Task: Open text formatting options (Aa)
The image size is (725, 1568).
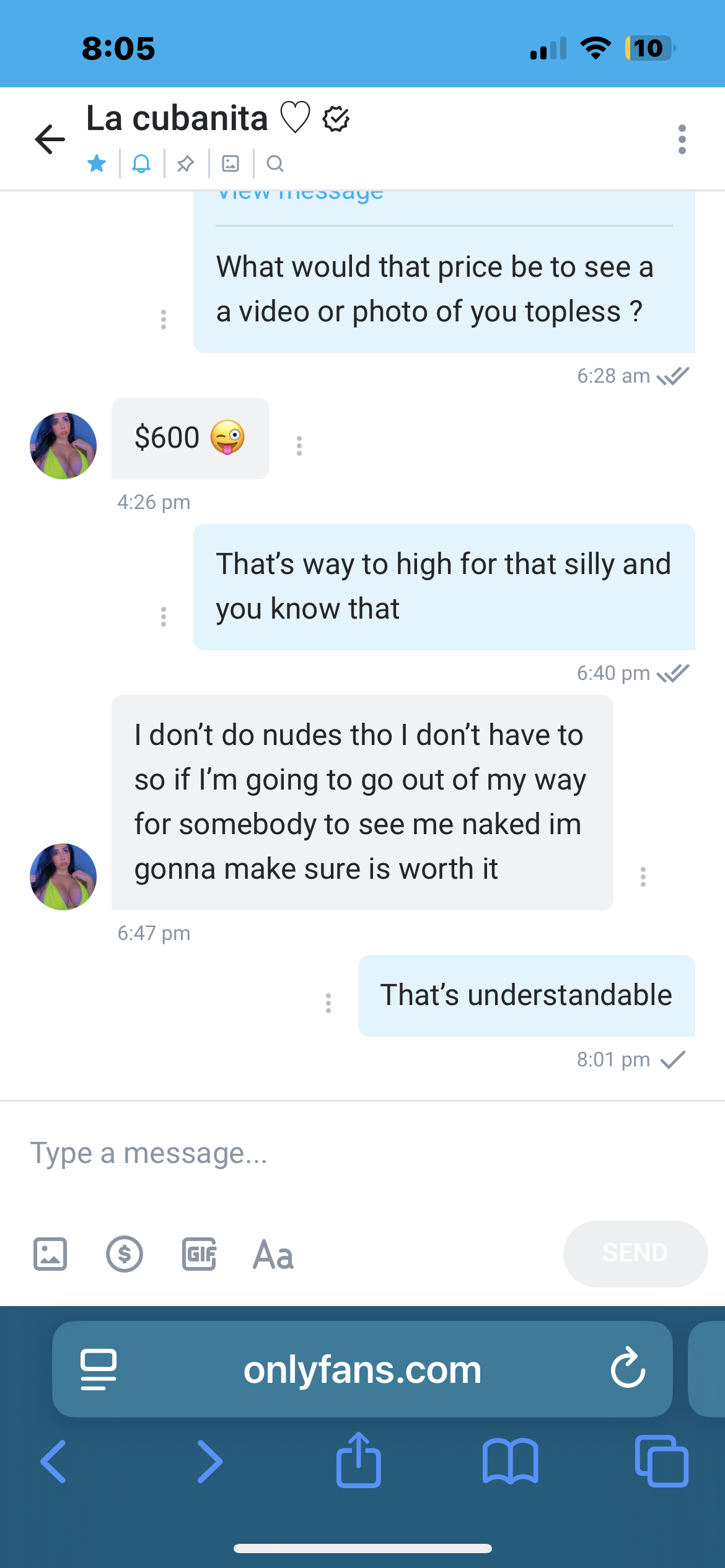Action: [x=273, y=1255]
